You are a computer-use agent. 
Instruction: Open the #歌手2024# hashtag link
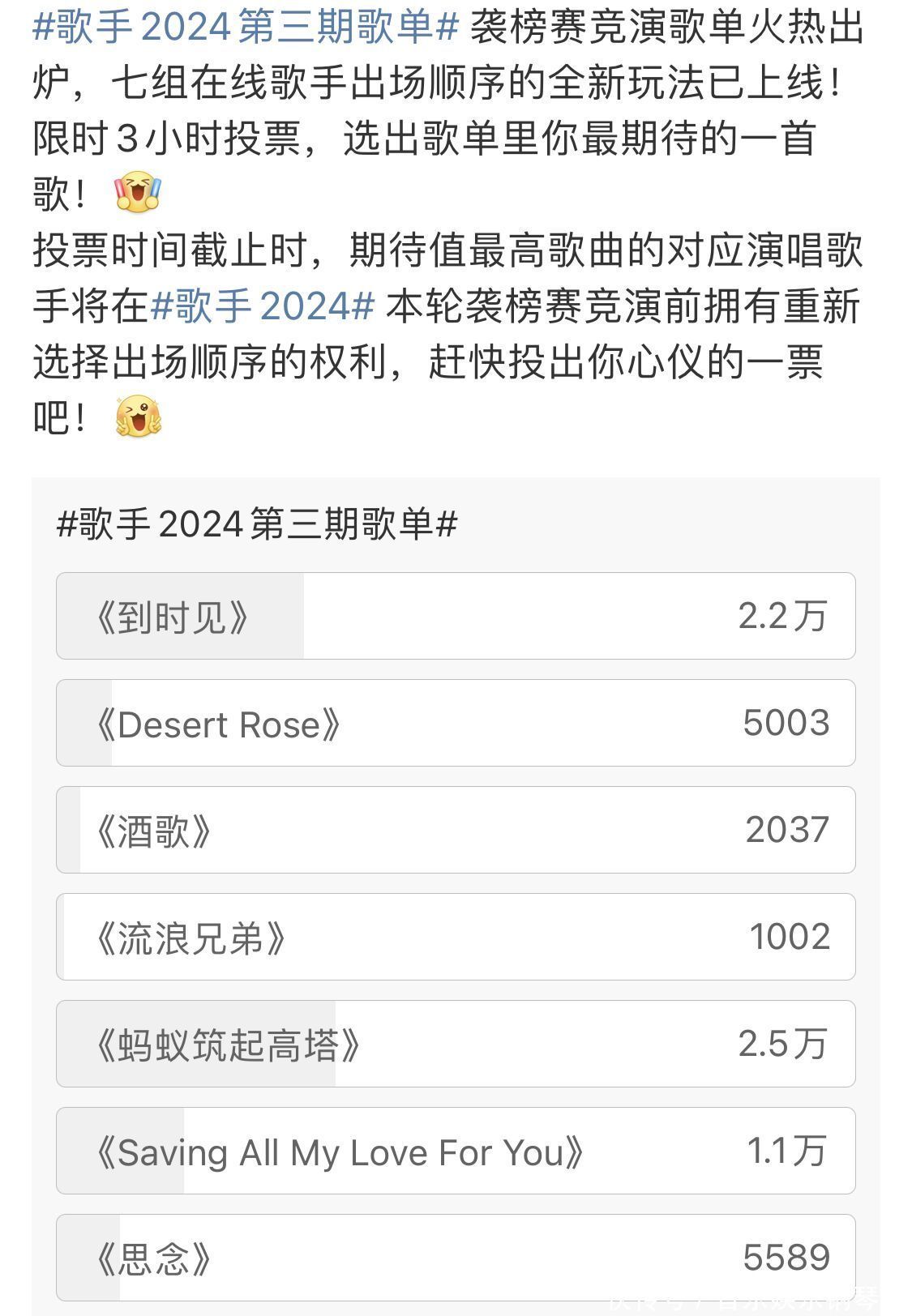point(263,307)
